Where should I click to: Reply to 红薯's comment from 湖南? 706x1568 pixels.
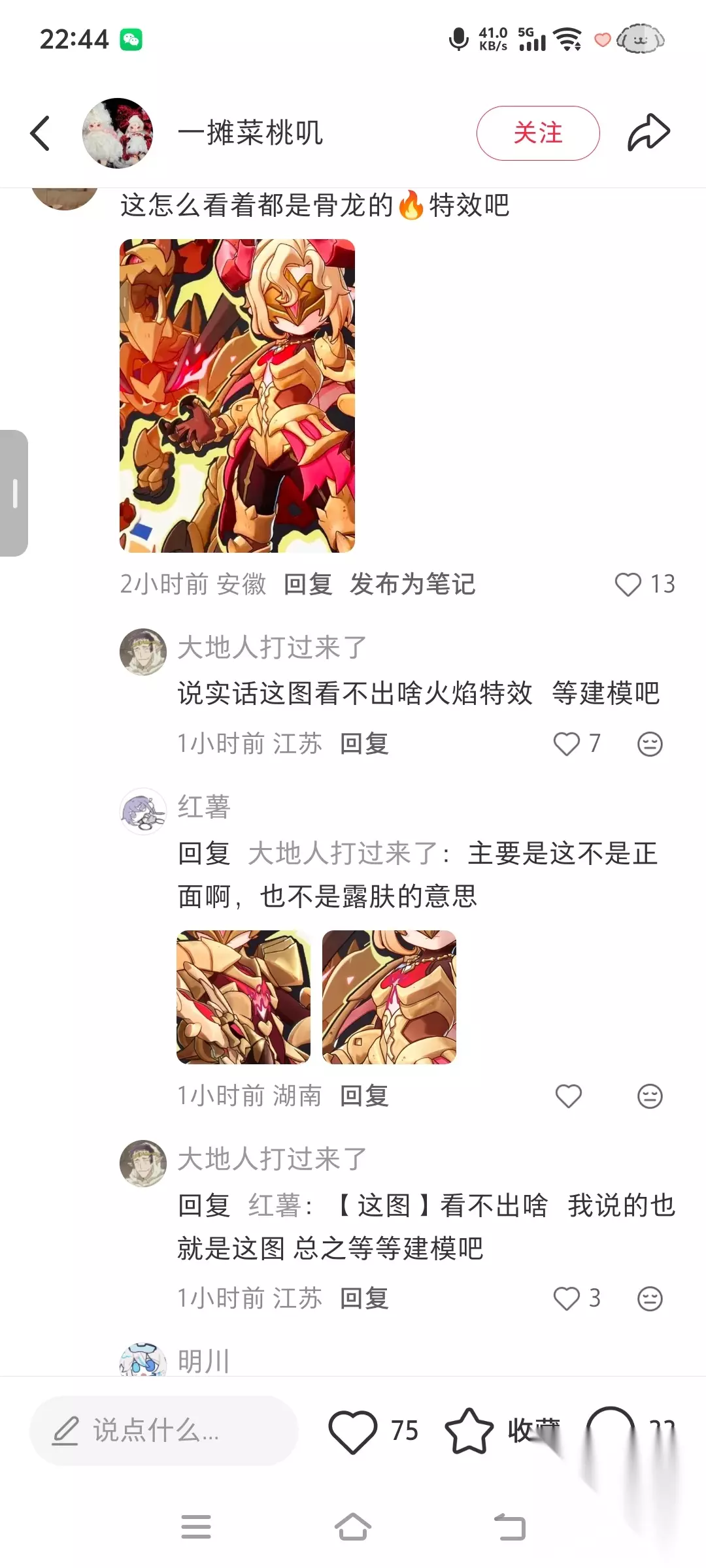tap(364, 1096)
